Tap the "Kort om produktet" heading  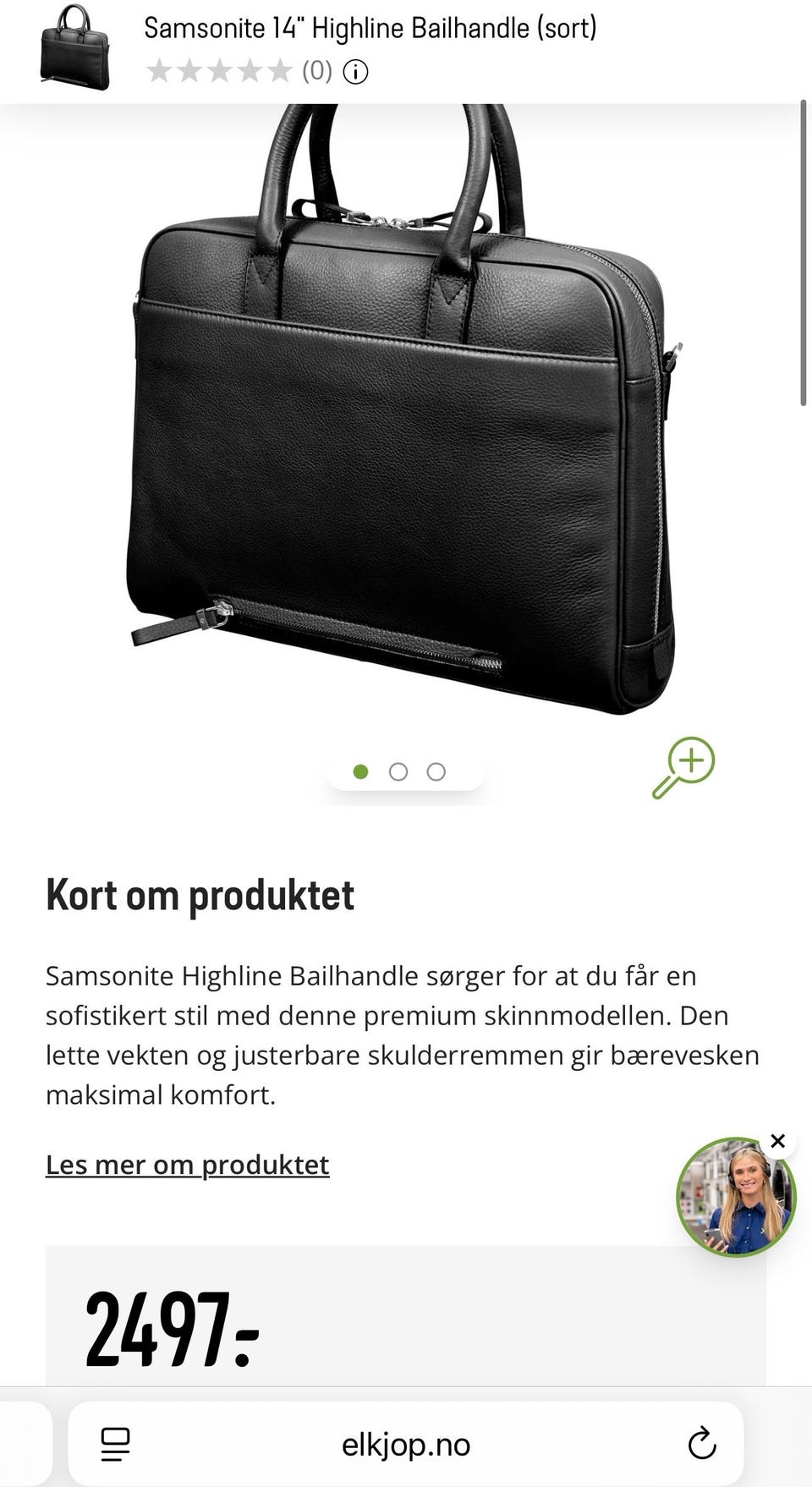[x=200, y=894]
